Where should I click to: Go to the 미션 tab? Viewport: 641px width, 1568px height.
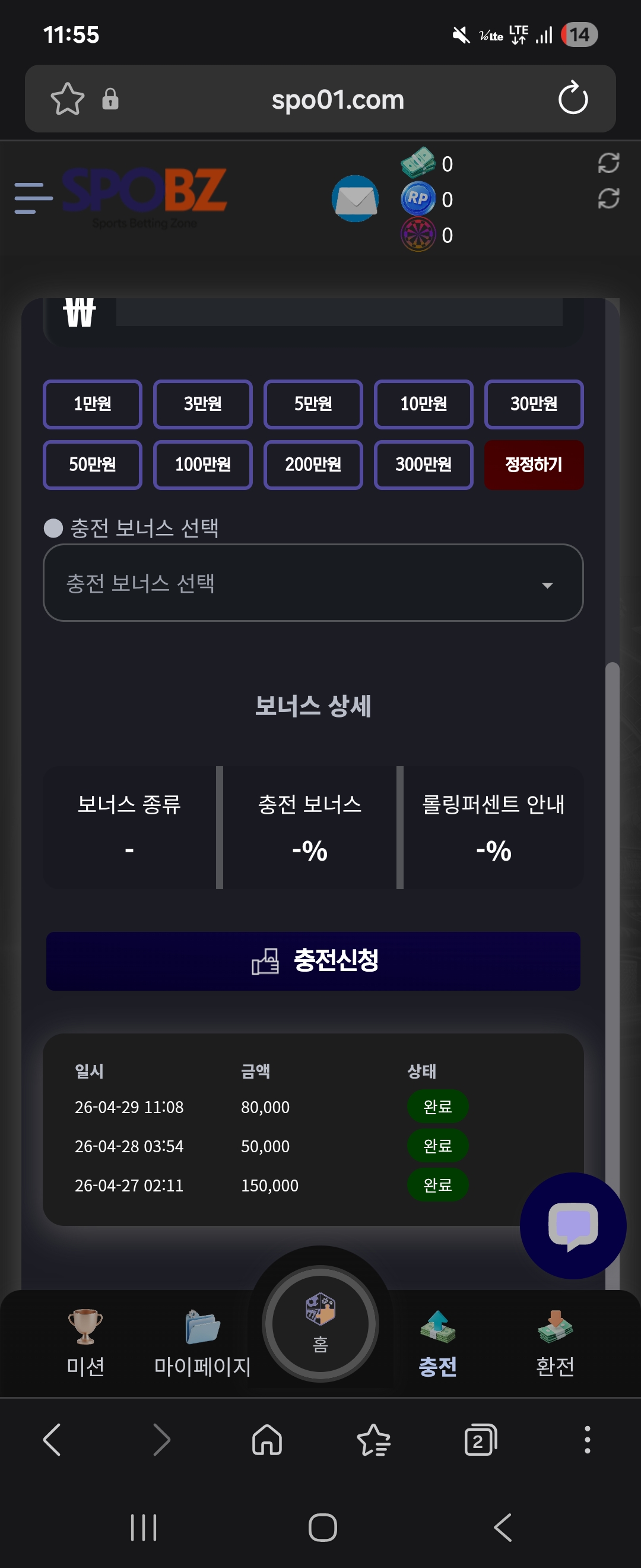pos(85,1343)
